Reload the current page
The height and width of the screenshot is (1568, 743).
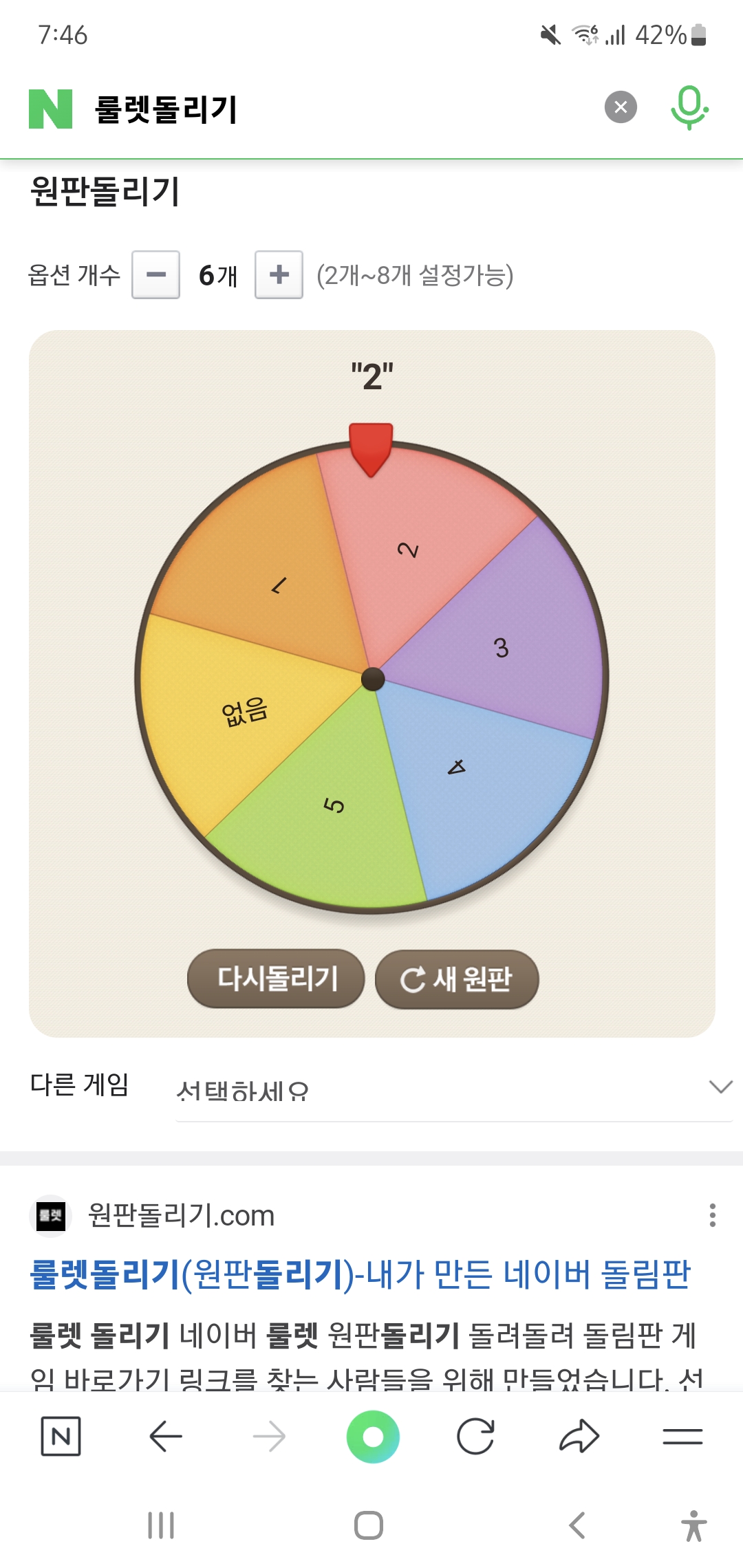[x=475, y=1436]
